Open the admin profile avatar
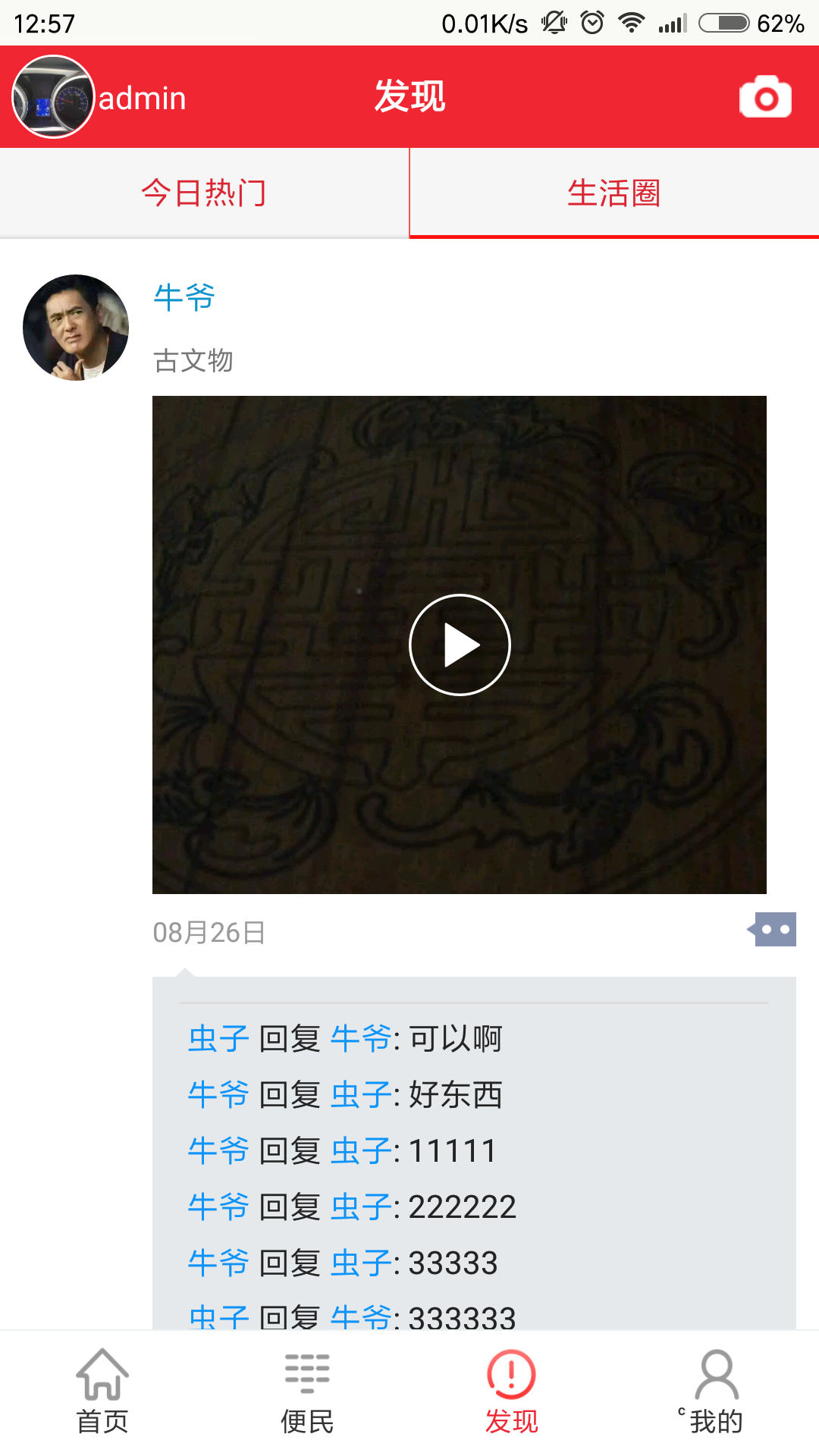Viewport: 819px width, 1456px height. pyautogui.click(x=52, y=97)
